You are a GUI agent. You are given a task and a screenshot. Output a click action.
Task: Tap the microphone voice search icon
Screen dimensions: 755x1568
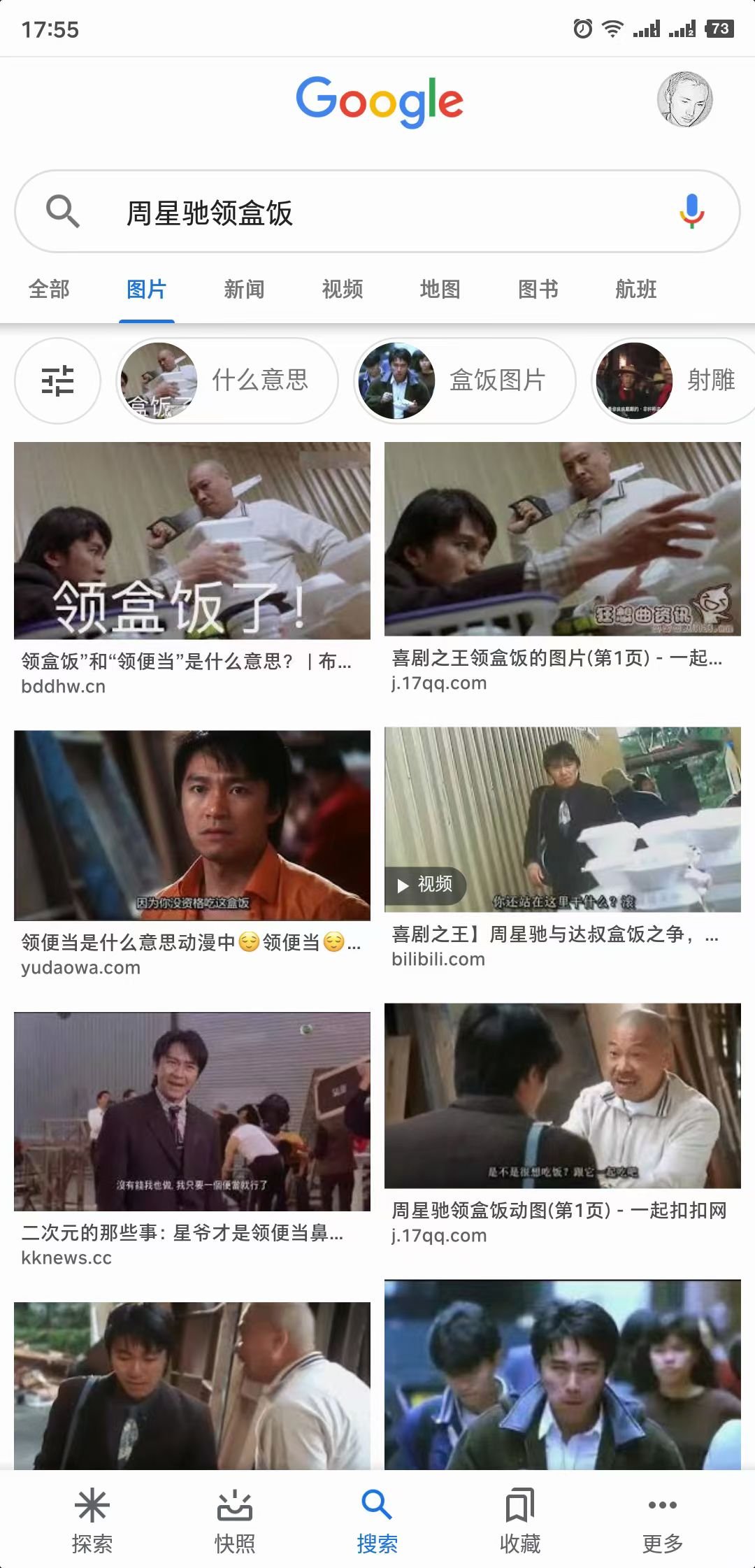pos(691,211)
